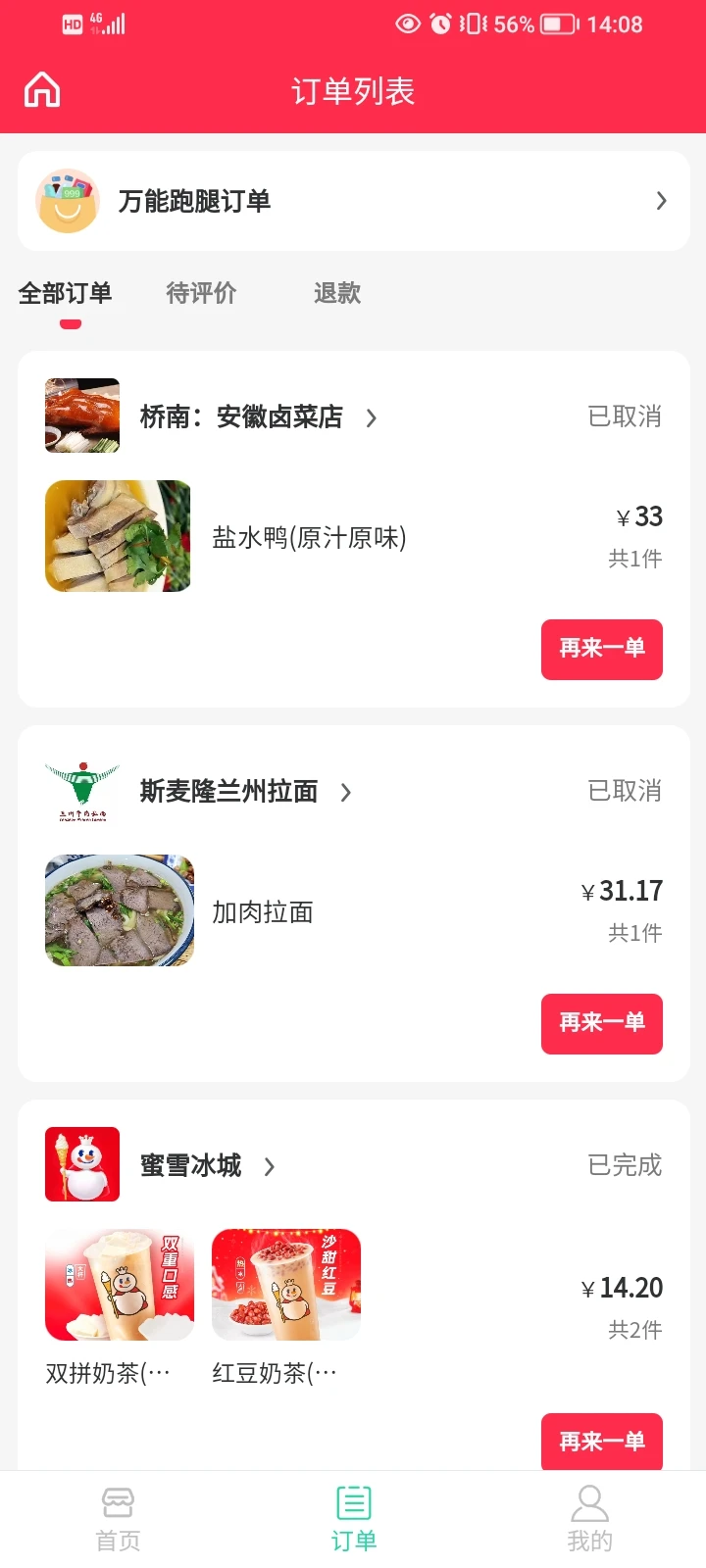Image resolution: width=706 pixels, height=1568 pixels.
Task: Expand 蜜雪冰城 order using its chevron
Action: pos(270,1166)
